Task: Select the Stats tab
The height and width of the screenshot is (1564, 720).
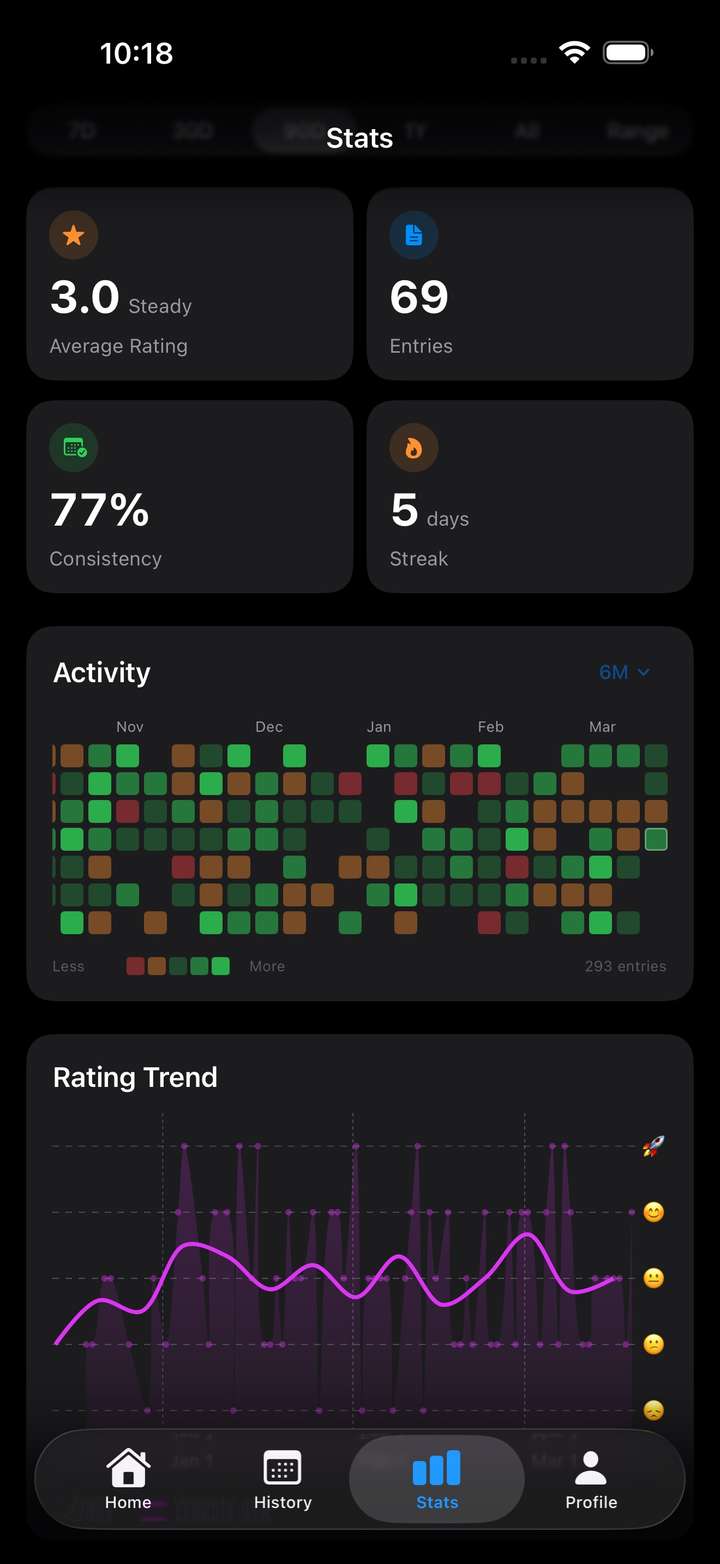Action: (437, 1480)
